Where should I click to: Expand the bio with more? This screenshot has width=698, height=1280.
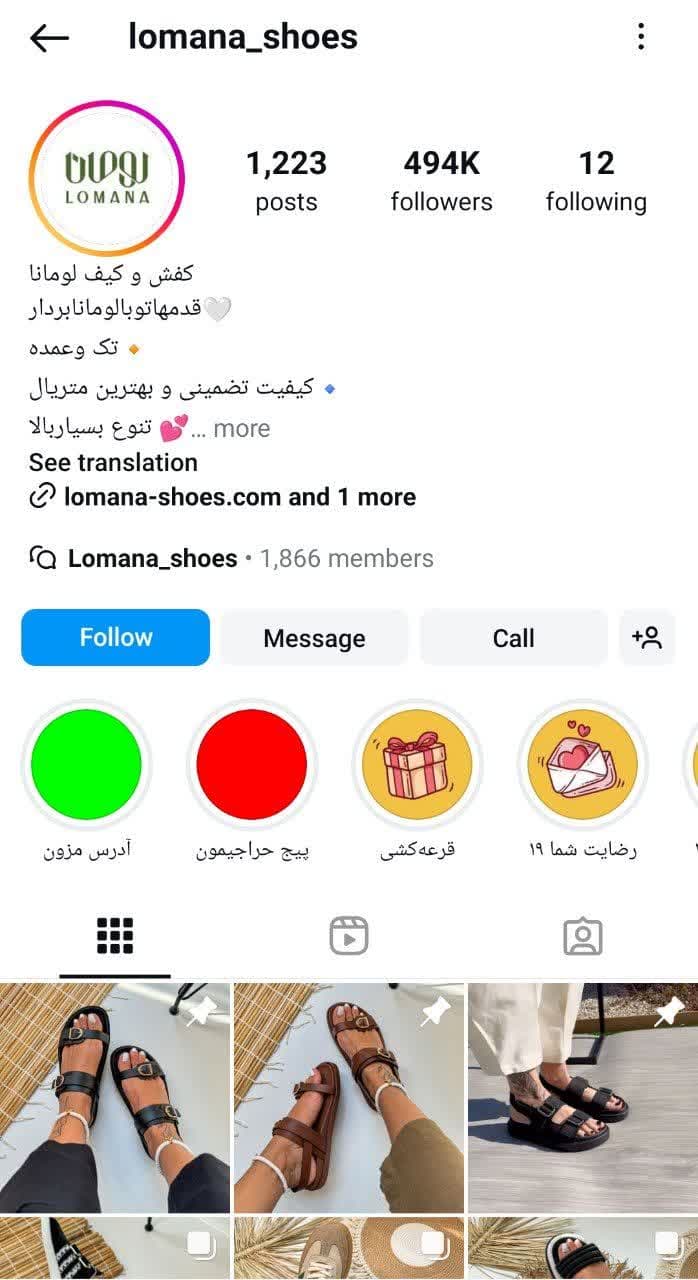point(242,429)
